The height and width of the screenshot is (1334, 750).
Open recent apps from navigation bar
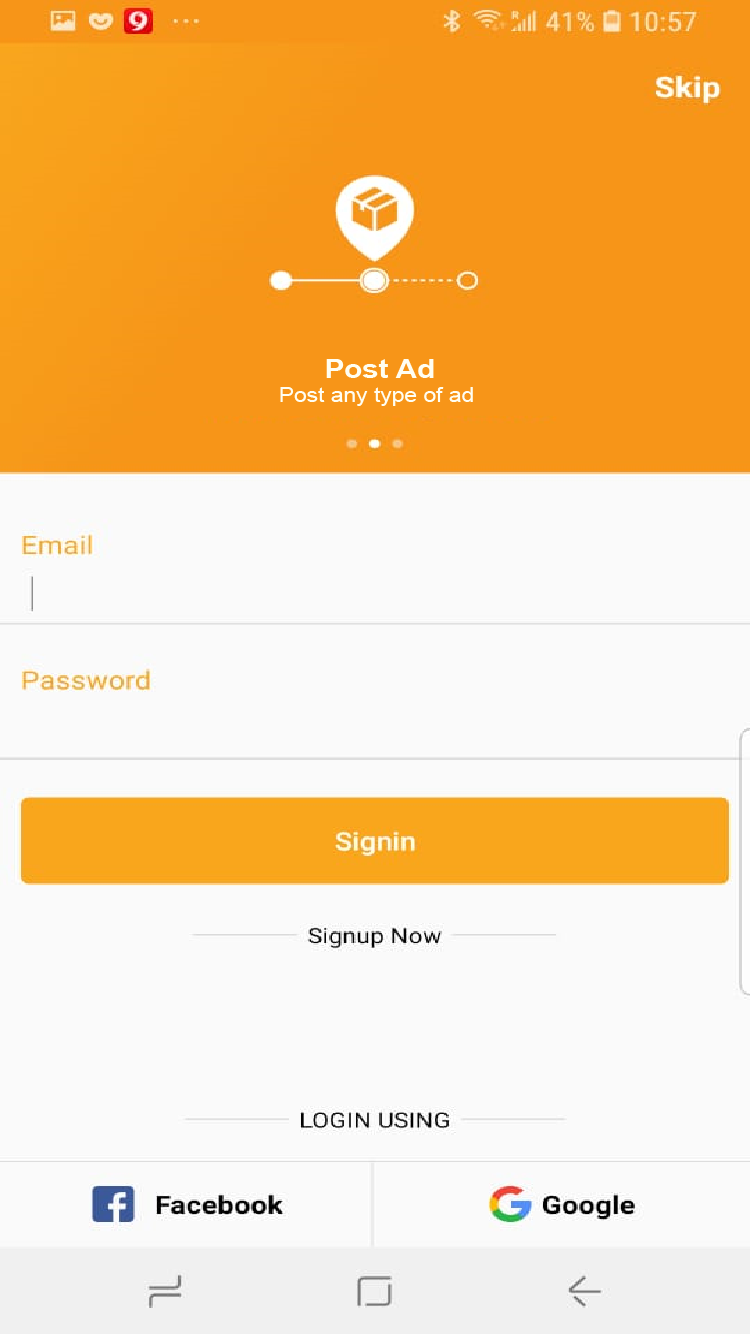(165, 1291)
